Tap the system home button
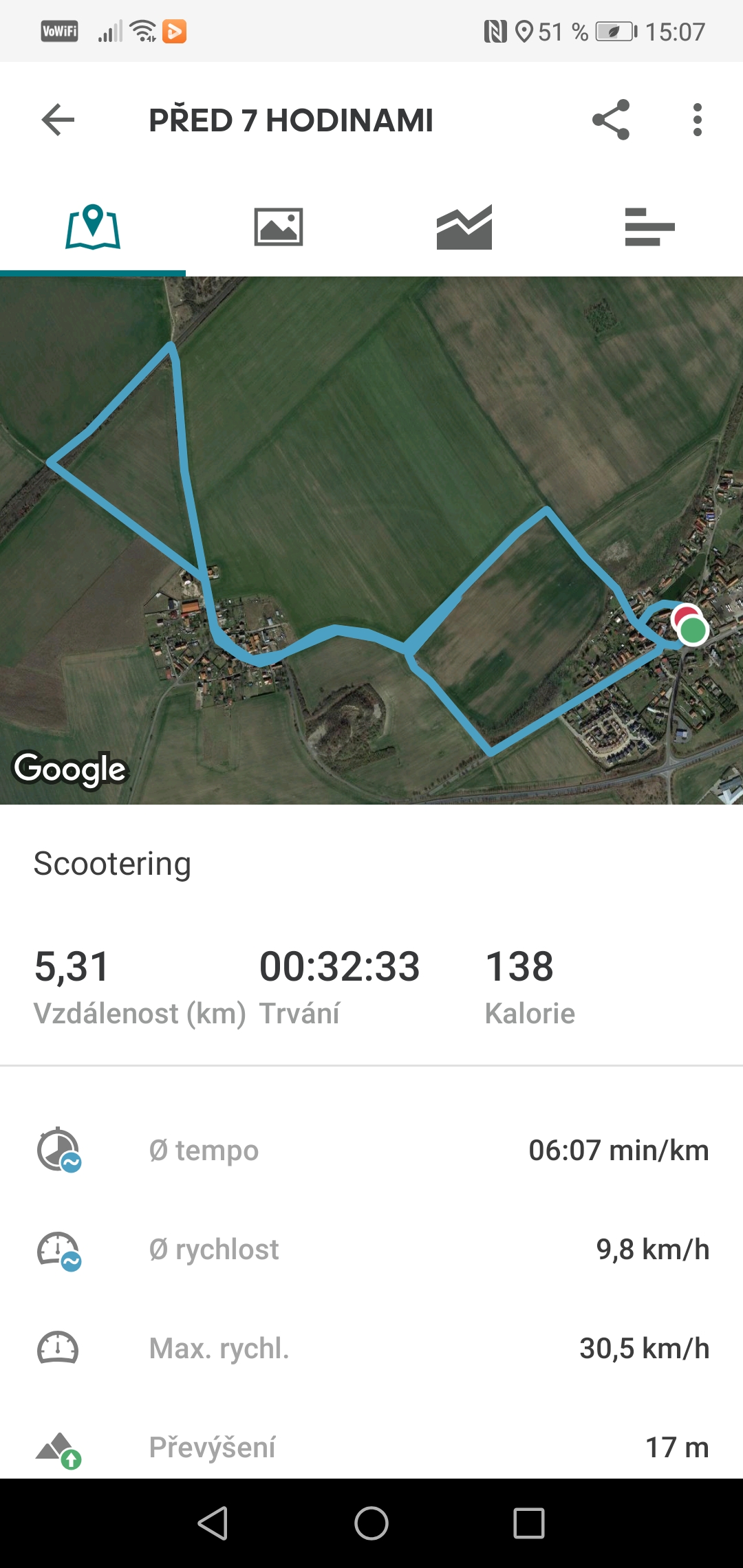This screenshot has width=743, height=1568. 371,1523
